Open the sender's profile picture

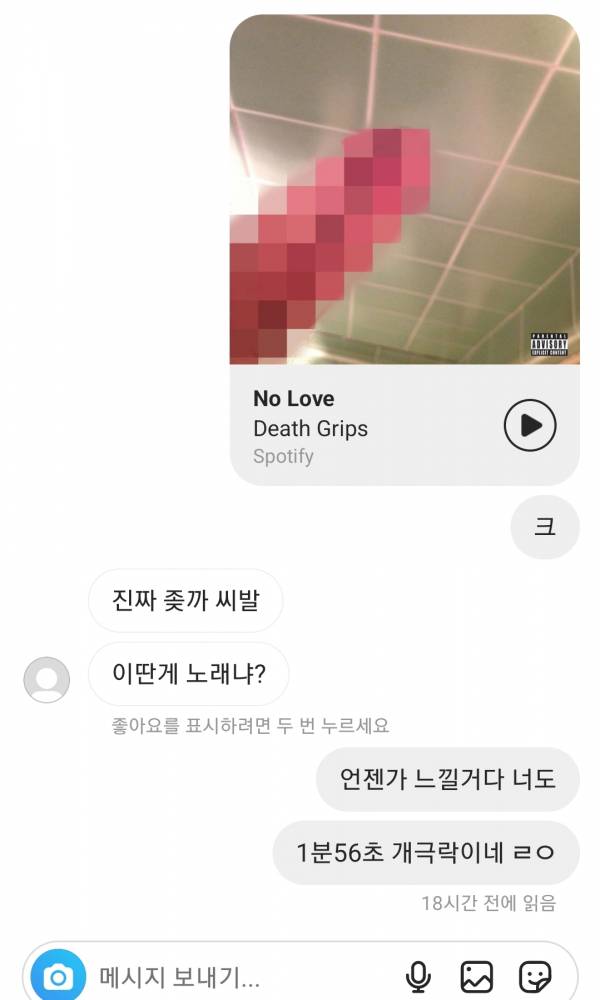click(47, 680)
